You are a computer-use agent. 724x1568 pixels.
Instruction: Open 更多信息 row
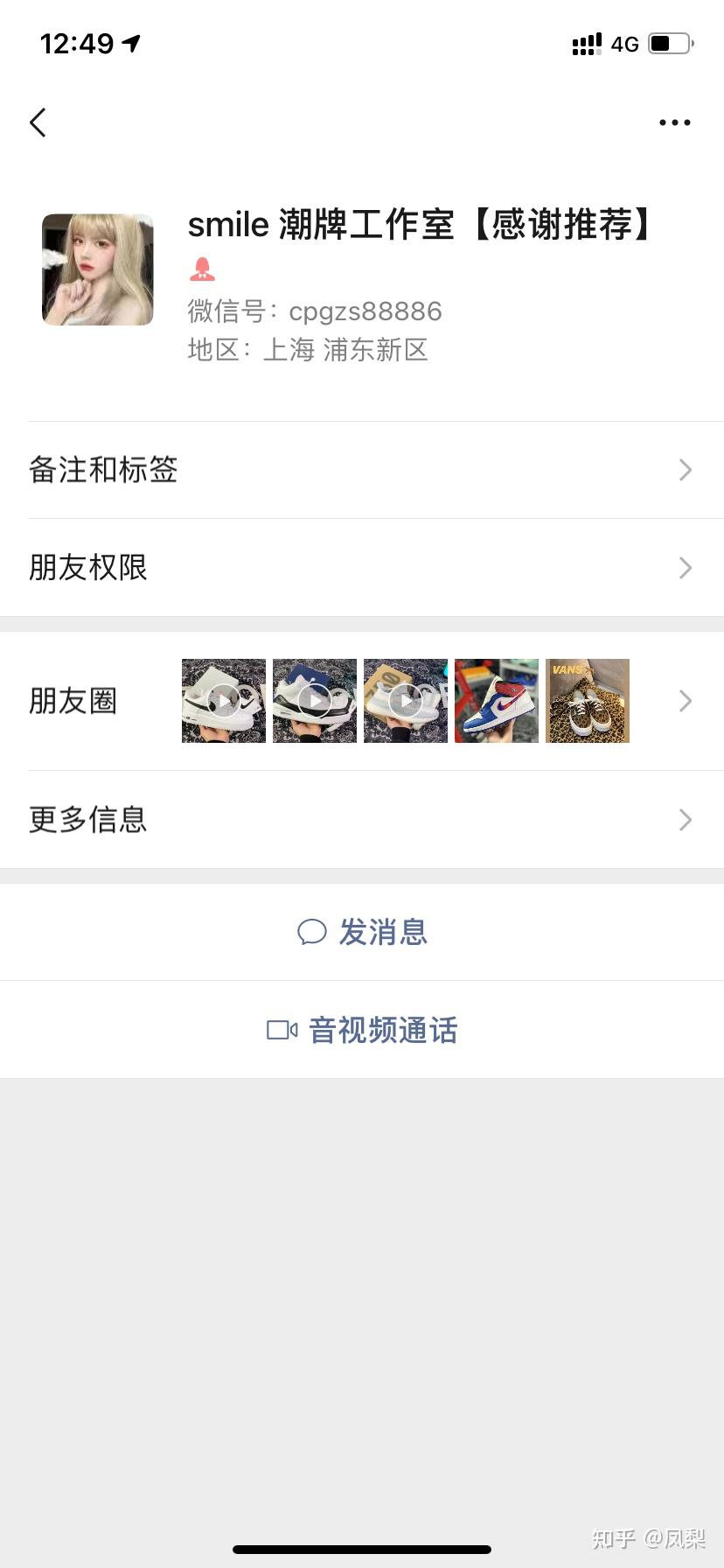[362, 820]
